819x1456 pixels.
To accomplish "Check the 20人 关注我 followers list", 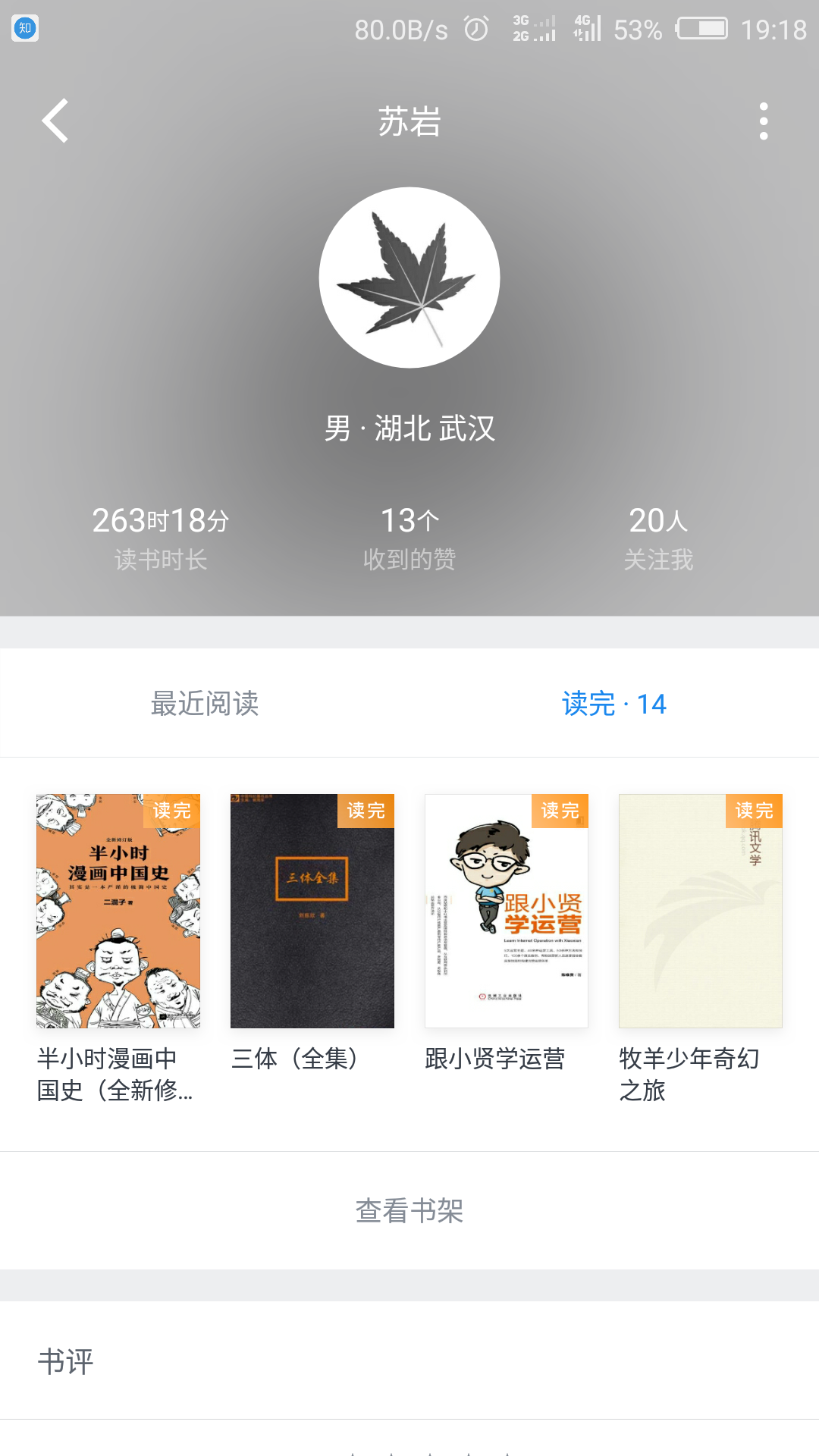I will point(657,535).
